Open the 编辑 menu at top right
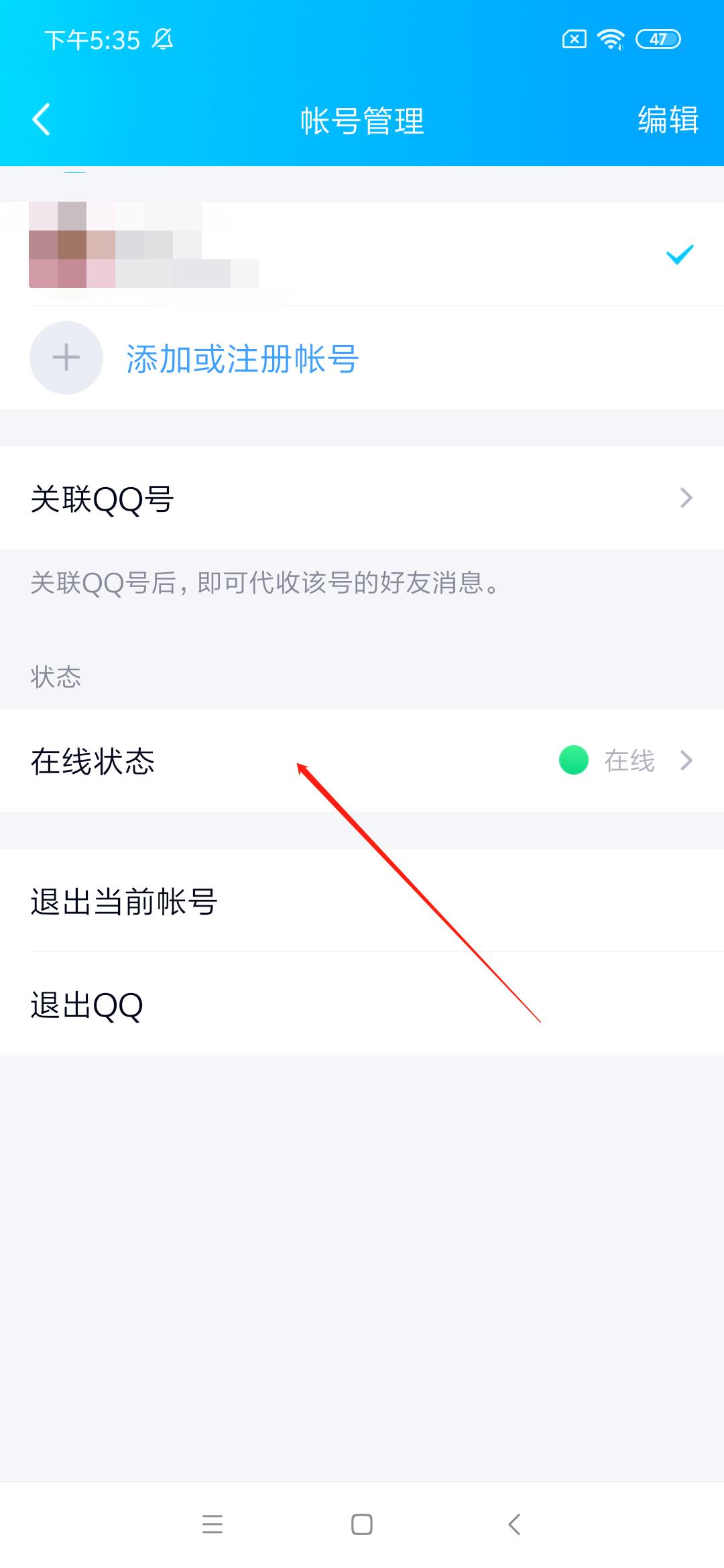 [668, 121]
